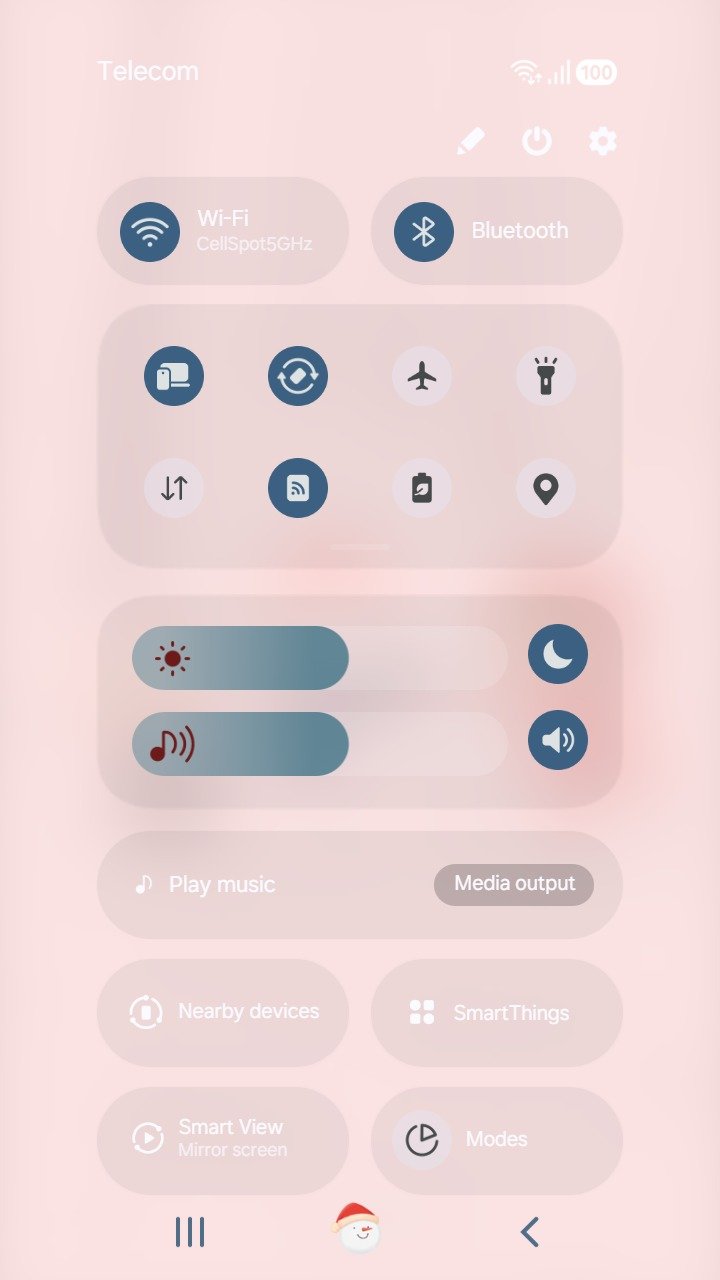Turn on airplane mode
The image size is (720, 1280).
422,377
